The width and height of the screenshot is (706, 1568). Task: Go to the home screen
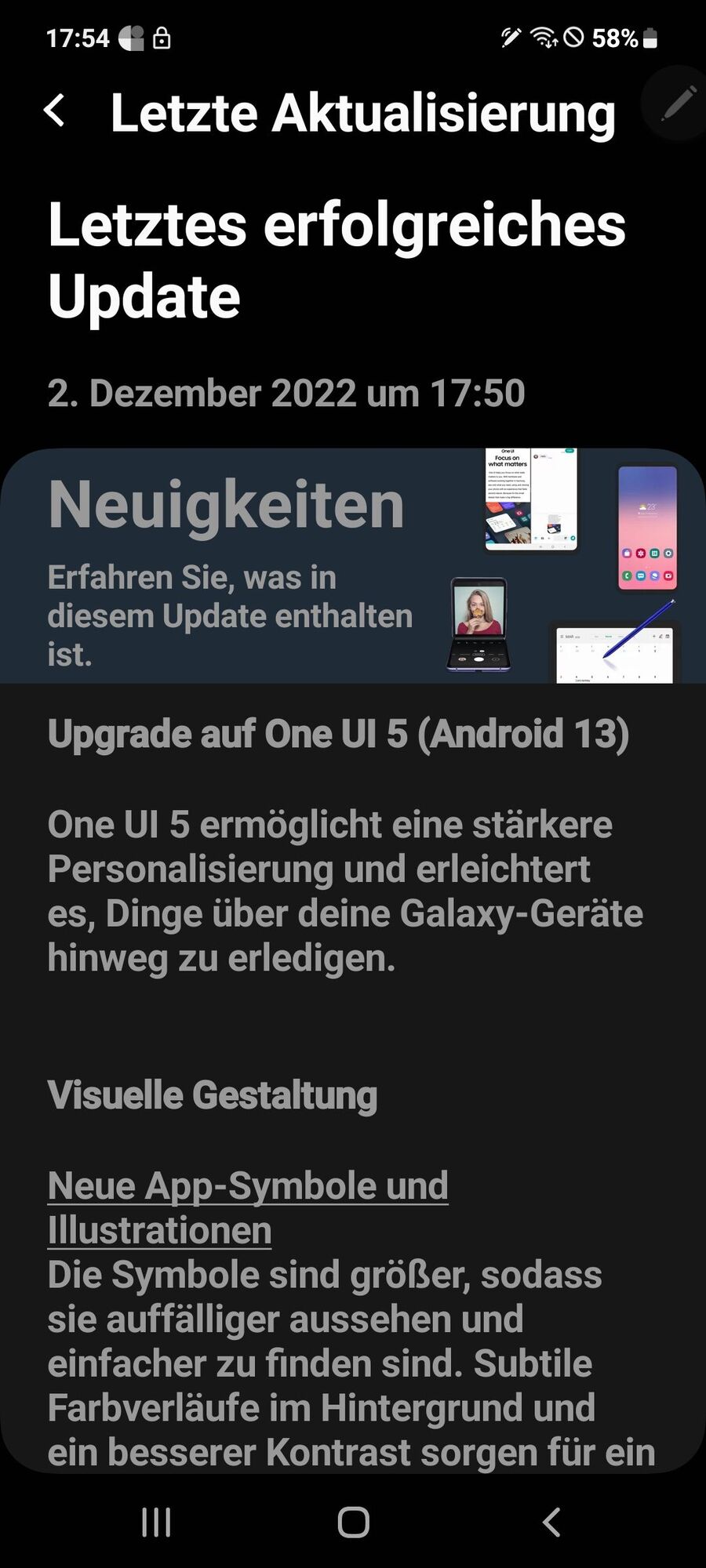pyautogui.click(x=353, y=1523)
